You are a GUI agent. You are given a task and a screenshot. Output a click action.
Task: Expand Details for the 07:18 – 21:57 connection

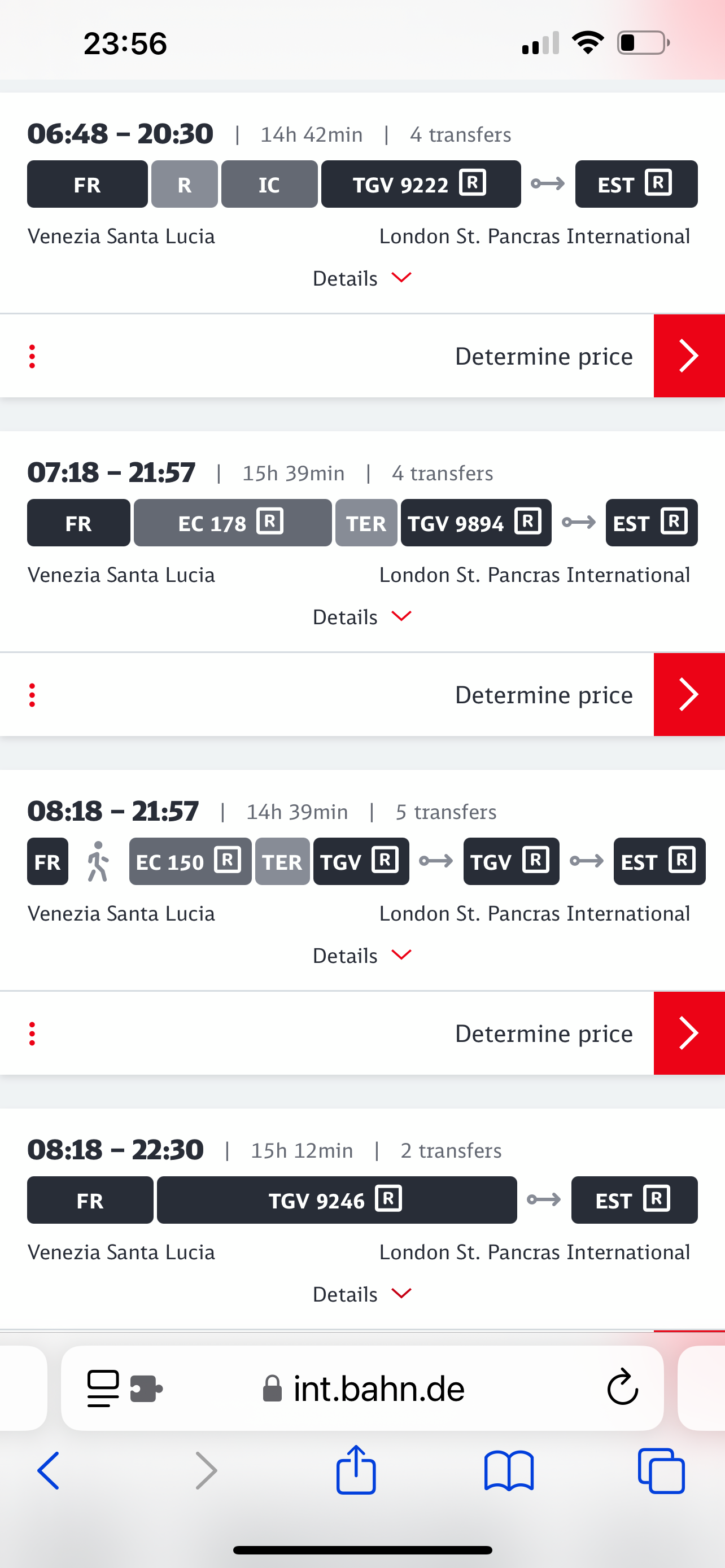click(362, 616)
